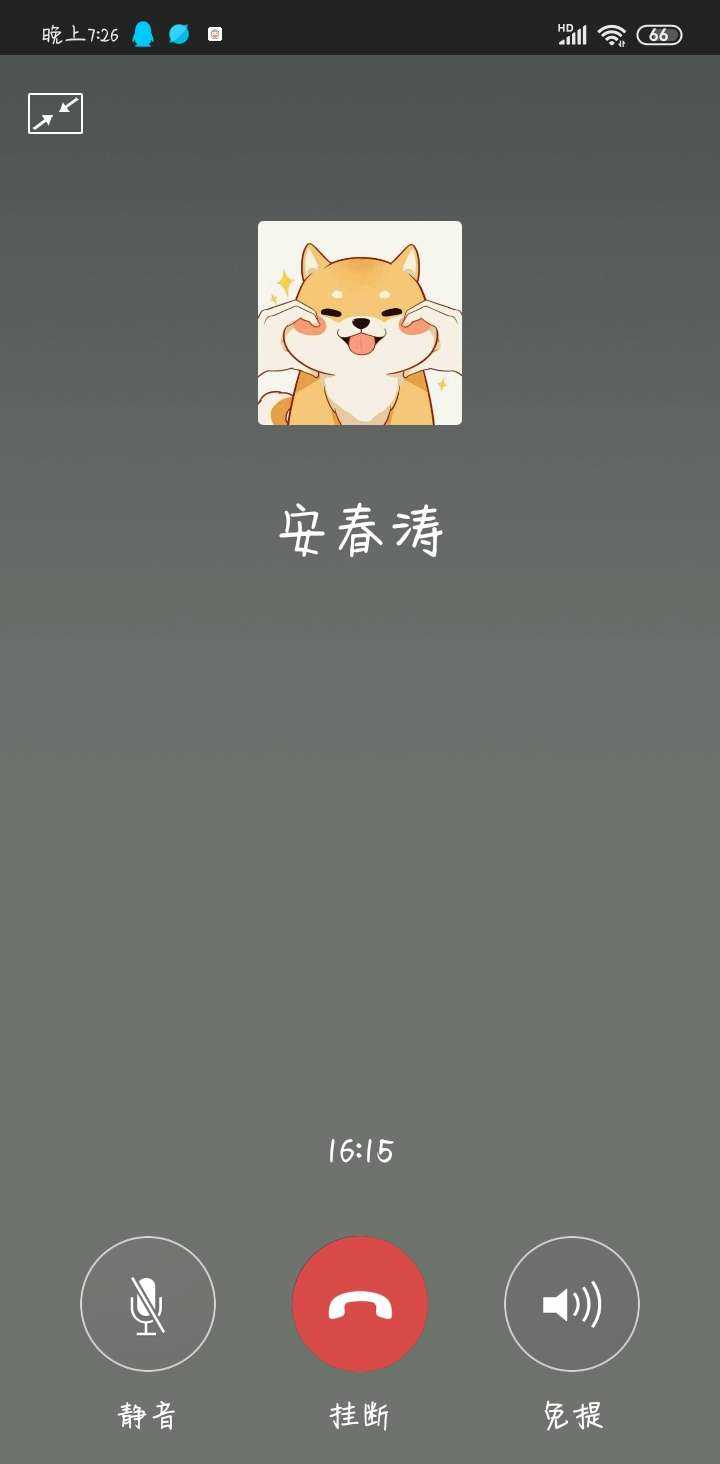The image size is (720, 1464).
Task: Minimize the call window
Action: pos(55,113)
